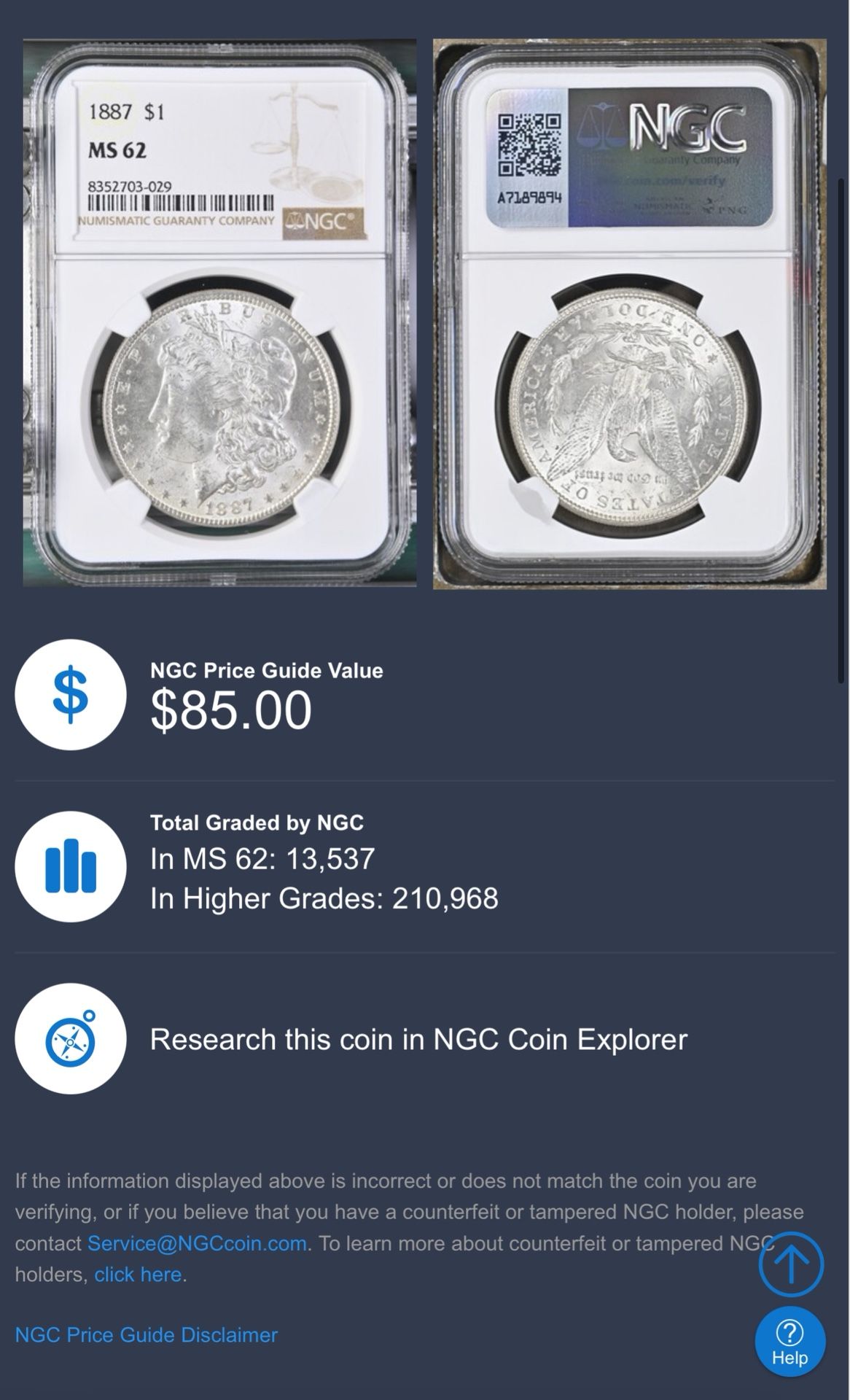
Task: Tap the scroll-to-top arrow button
Action: click(x=790, y=1264)
